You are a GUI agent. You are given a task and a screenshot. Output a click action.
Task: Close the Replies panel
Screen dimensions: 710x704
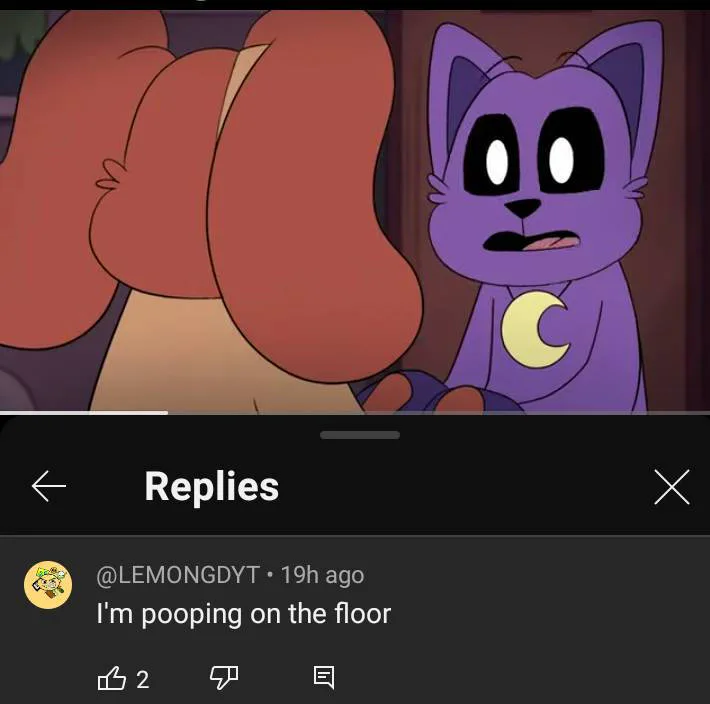click(671, 487)
